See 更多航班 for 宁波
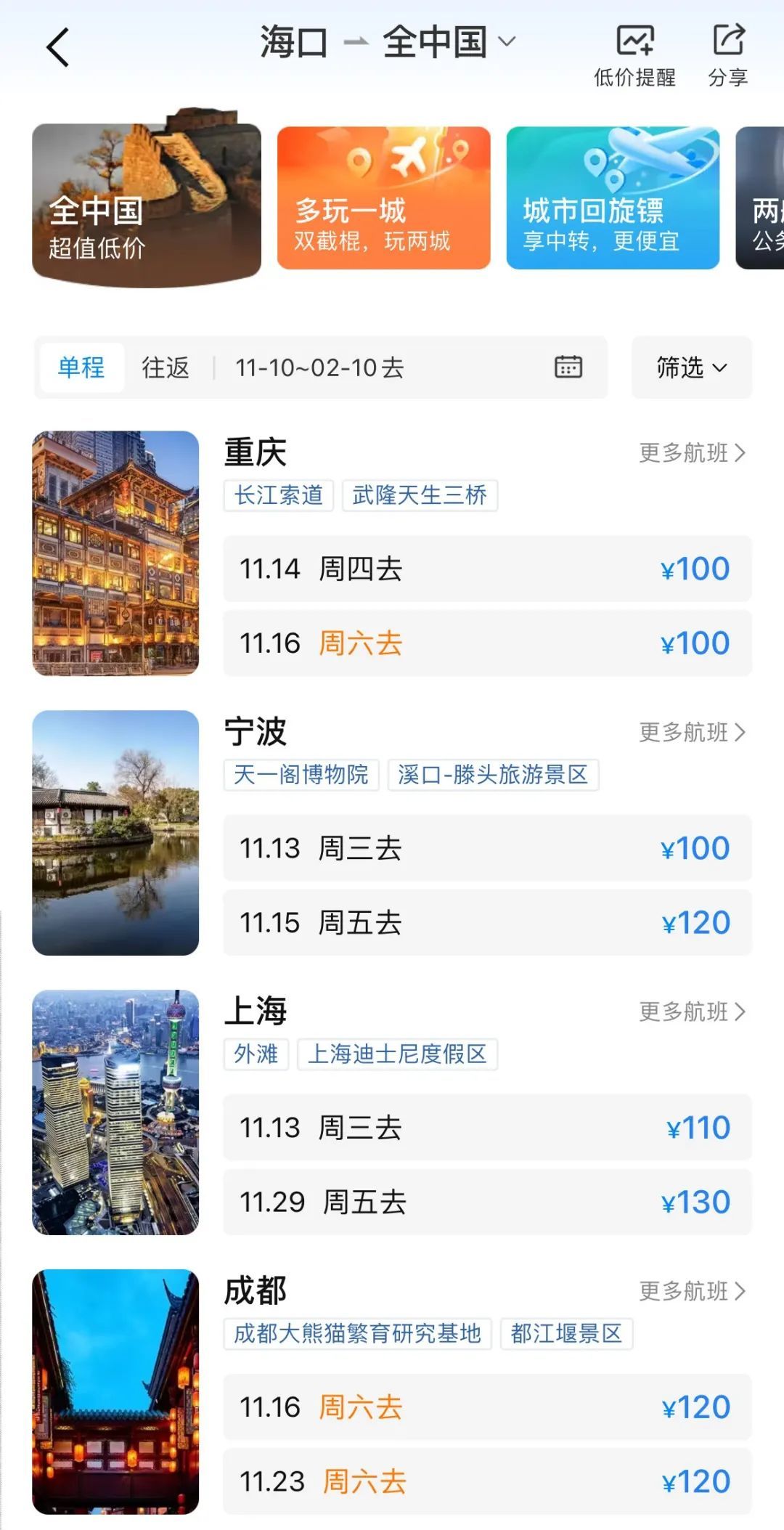This screenshot has height=1530, width=784. point(692,732)
